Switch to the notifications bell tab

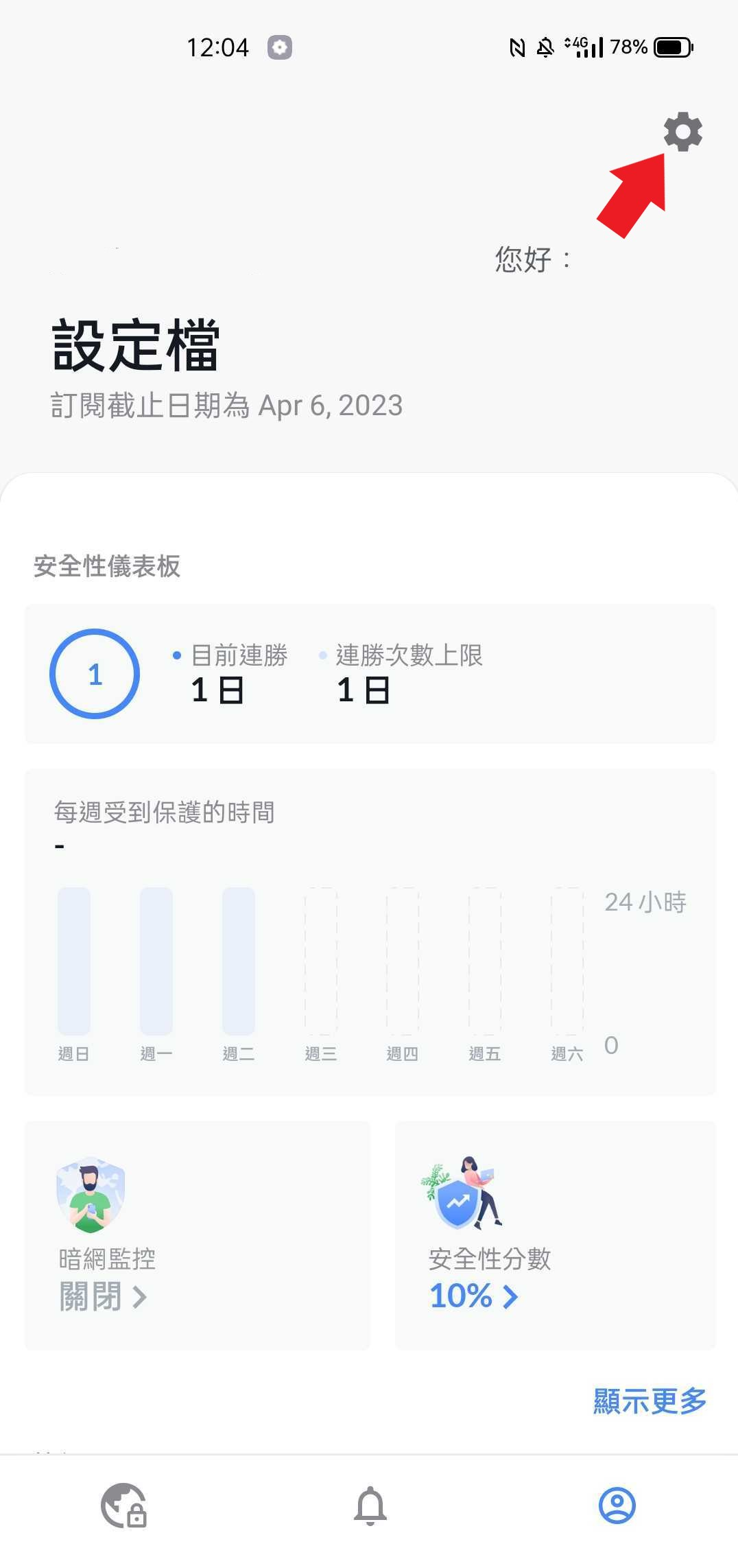point(370,1506)
